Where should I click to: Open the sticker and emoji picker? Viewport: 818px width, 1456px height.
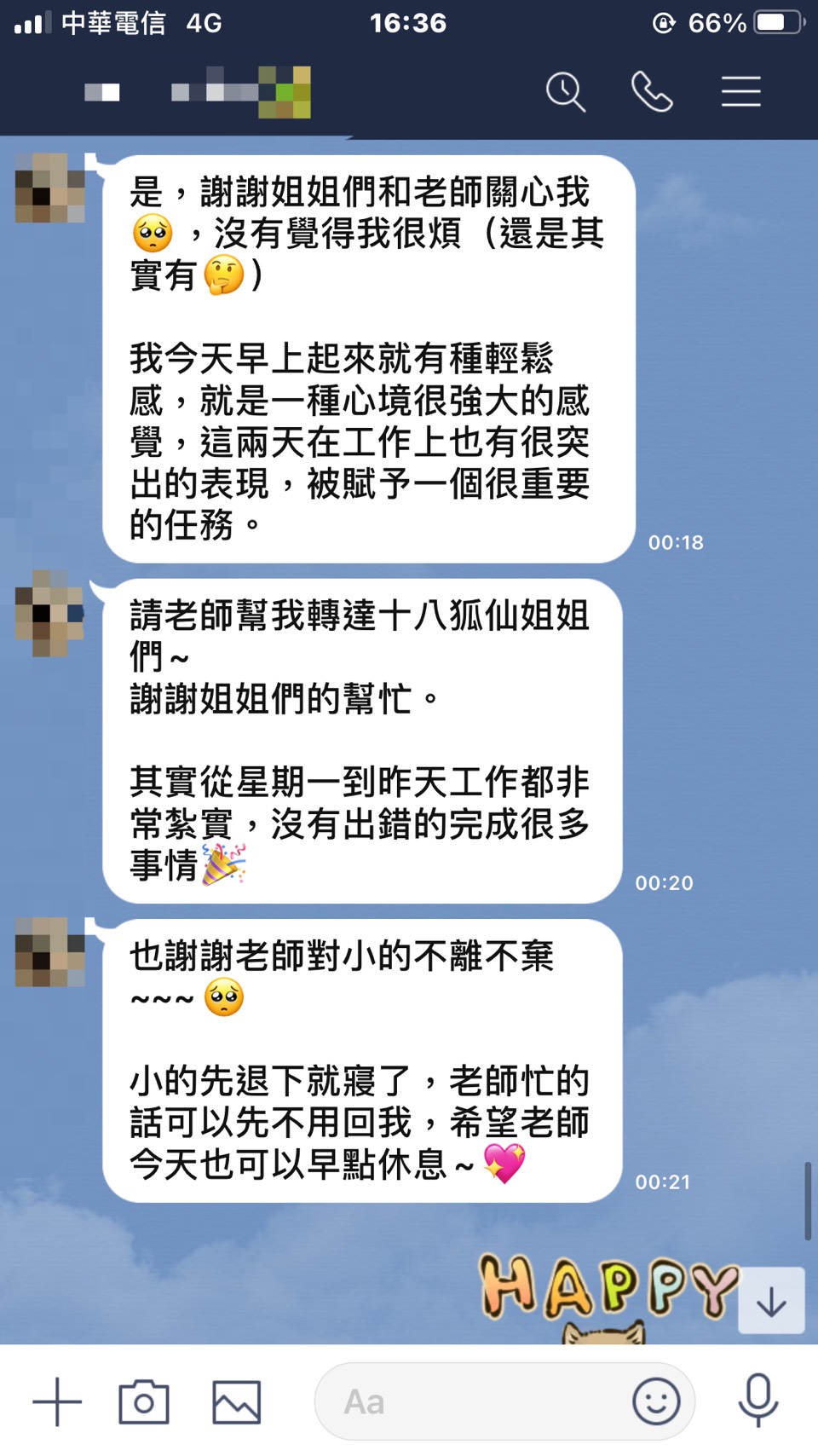click(x=656, y=1401)
